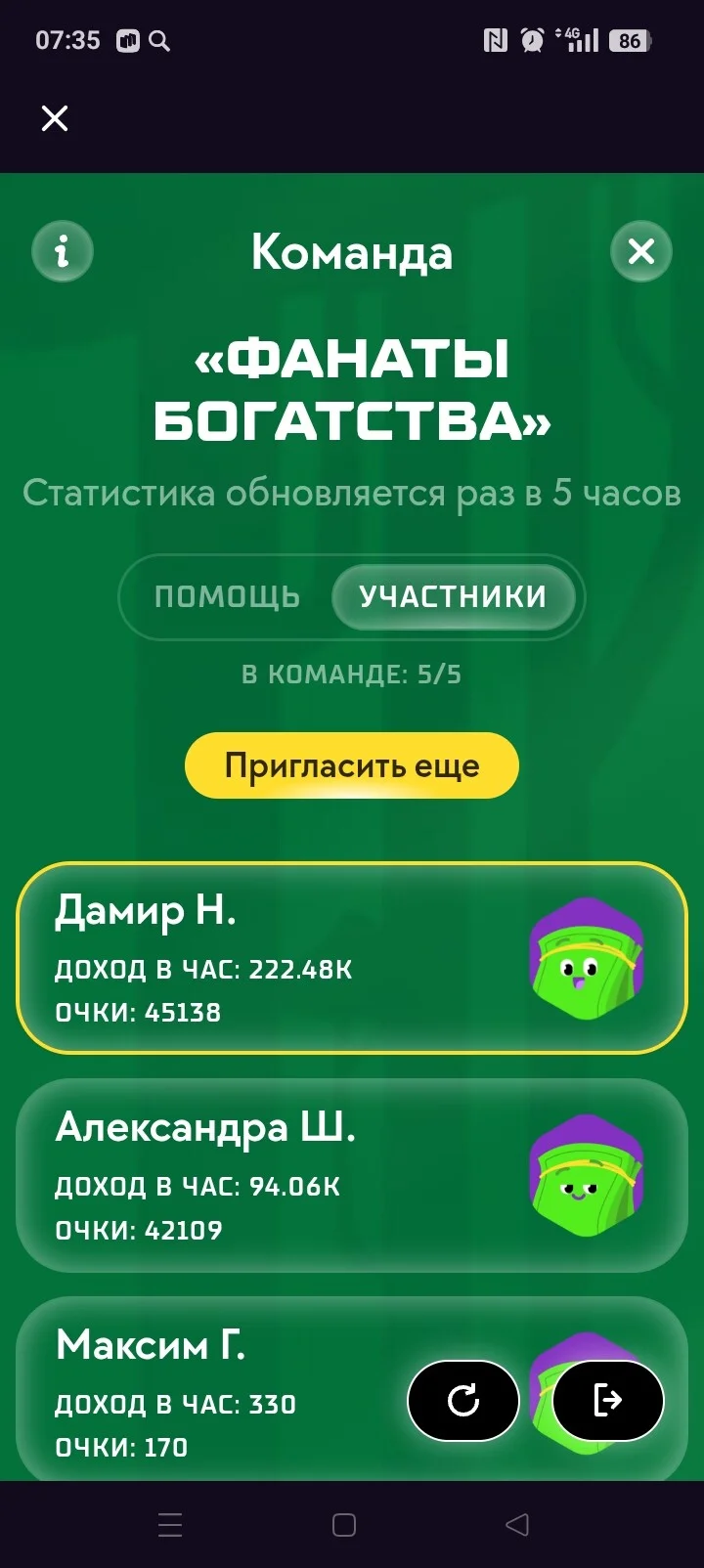Select the УЧАСТНИКИ tab

[x=453, y=596]
